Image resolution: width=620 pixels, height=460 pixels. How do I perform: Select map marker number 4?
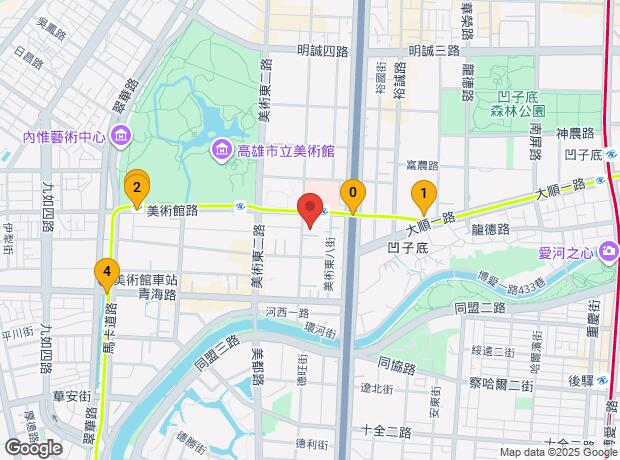104,271
